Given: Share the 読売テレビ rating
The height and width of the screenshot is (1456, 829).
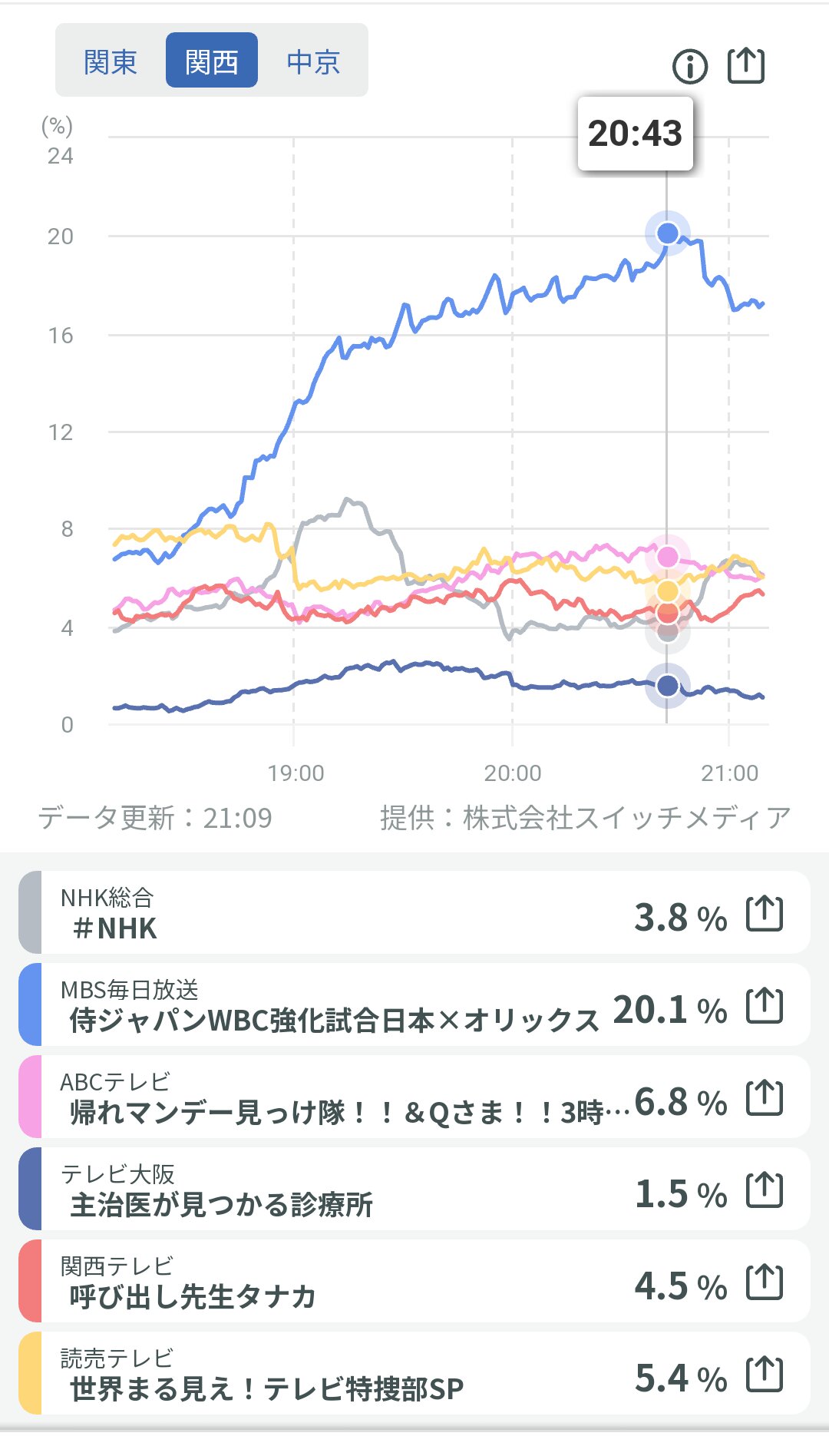Looking at the screenshot, I should click(x=765, y=1375).
